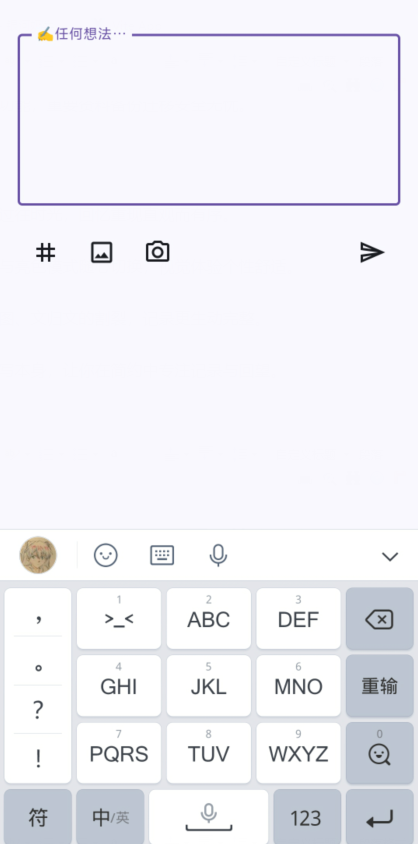Open the camera to take a photo
Viewport: 418px width, 844px height.
pyautogui.click(x=158, y=252)
